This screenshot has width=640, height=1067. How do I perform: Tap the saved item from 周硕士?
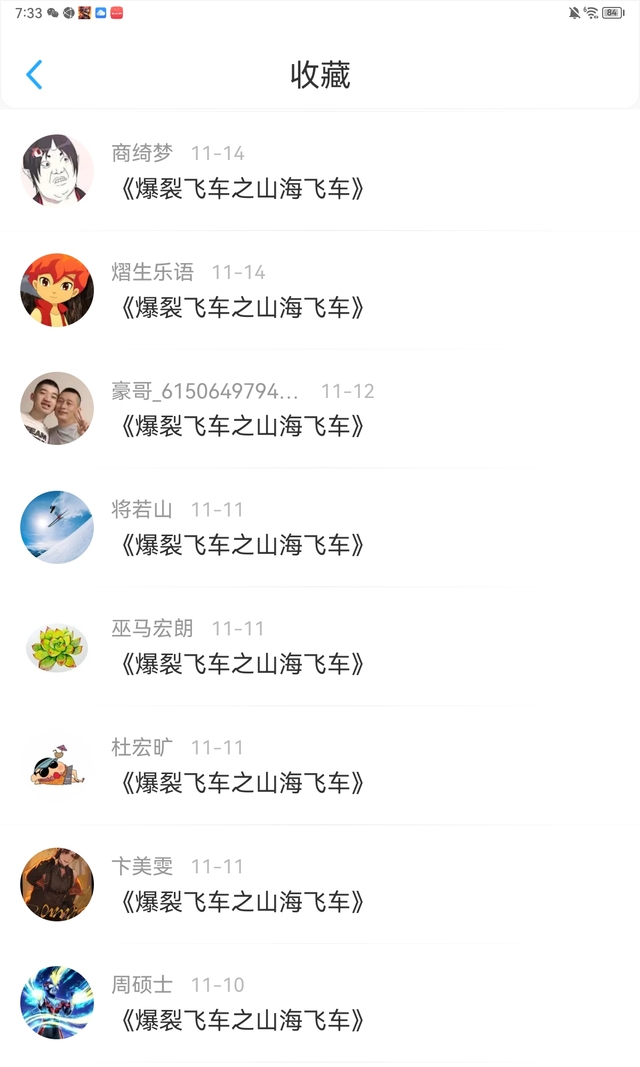click(x=320, y=1003)
